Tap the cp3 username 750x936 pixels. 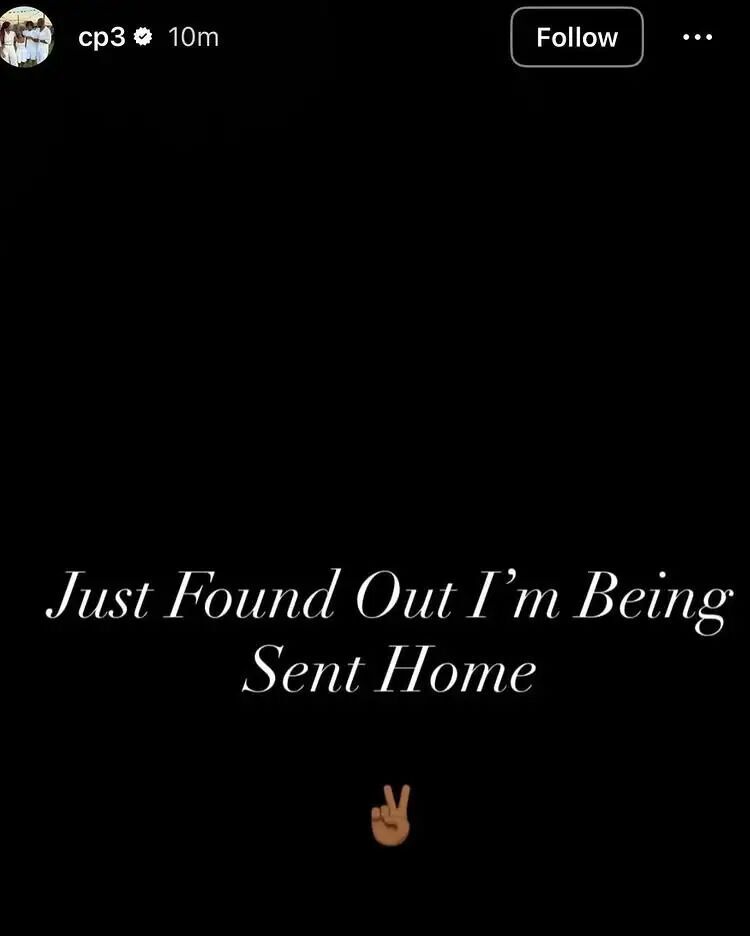pos(101,38)
